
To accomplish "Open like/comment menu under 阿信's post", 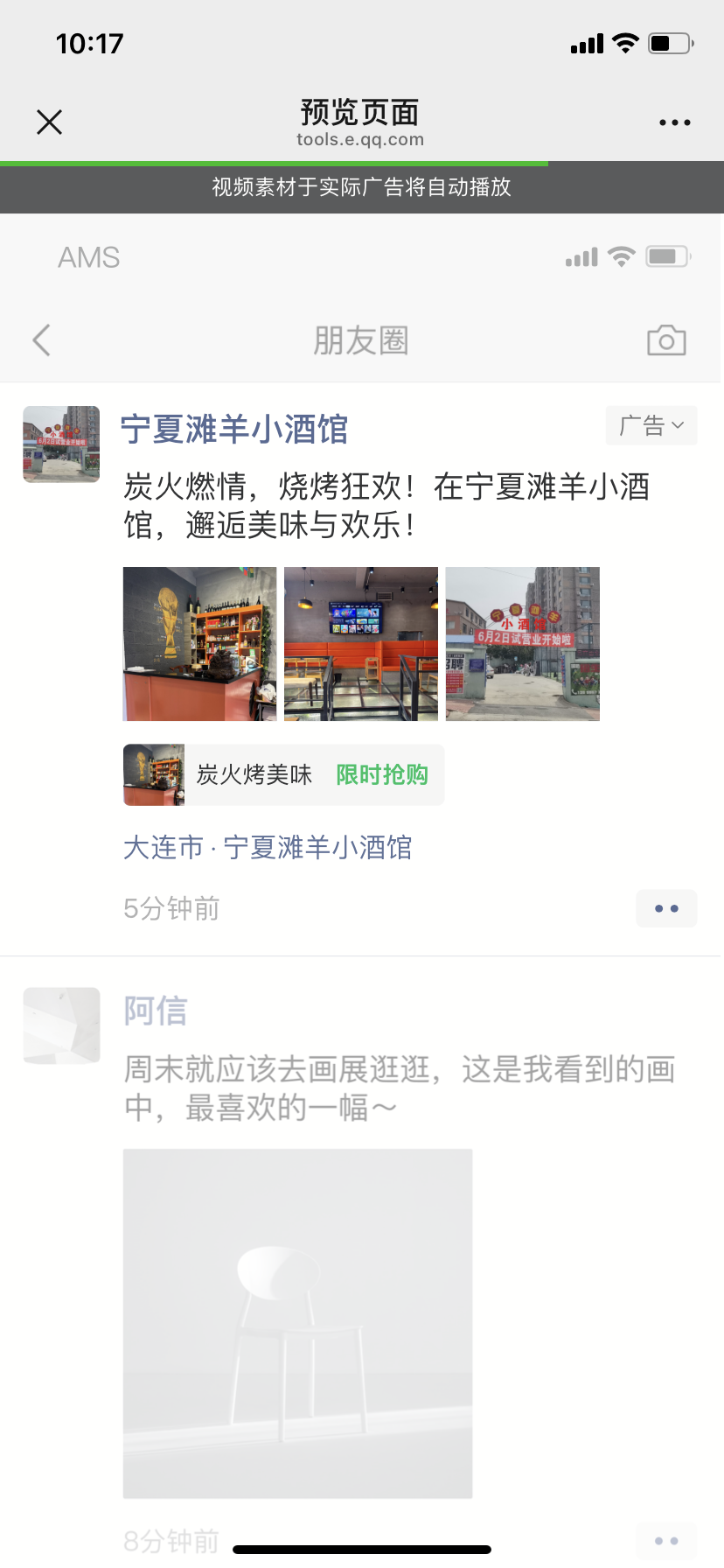I will click(666, 1540).
